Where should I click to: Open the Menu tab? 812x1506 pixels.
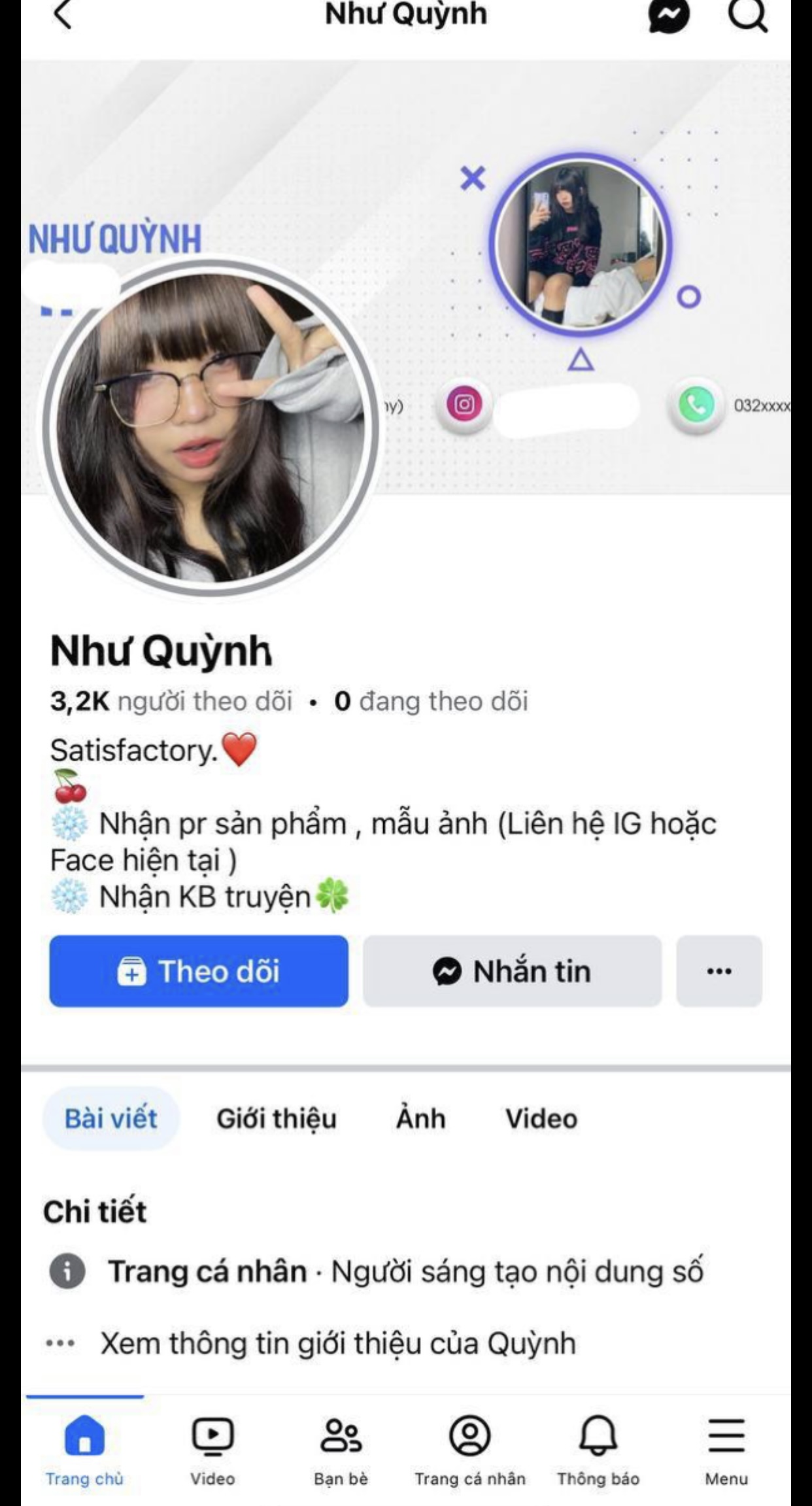click(x=726, y=1449)
